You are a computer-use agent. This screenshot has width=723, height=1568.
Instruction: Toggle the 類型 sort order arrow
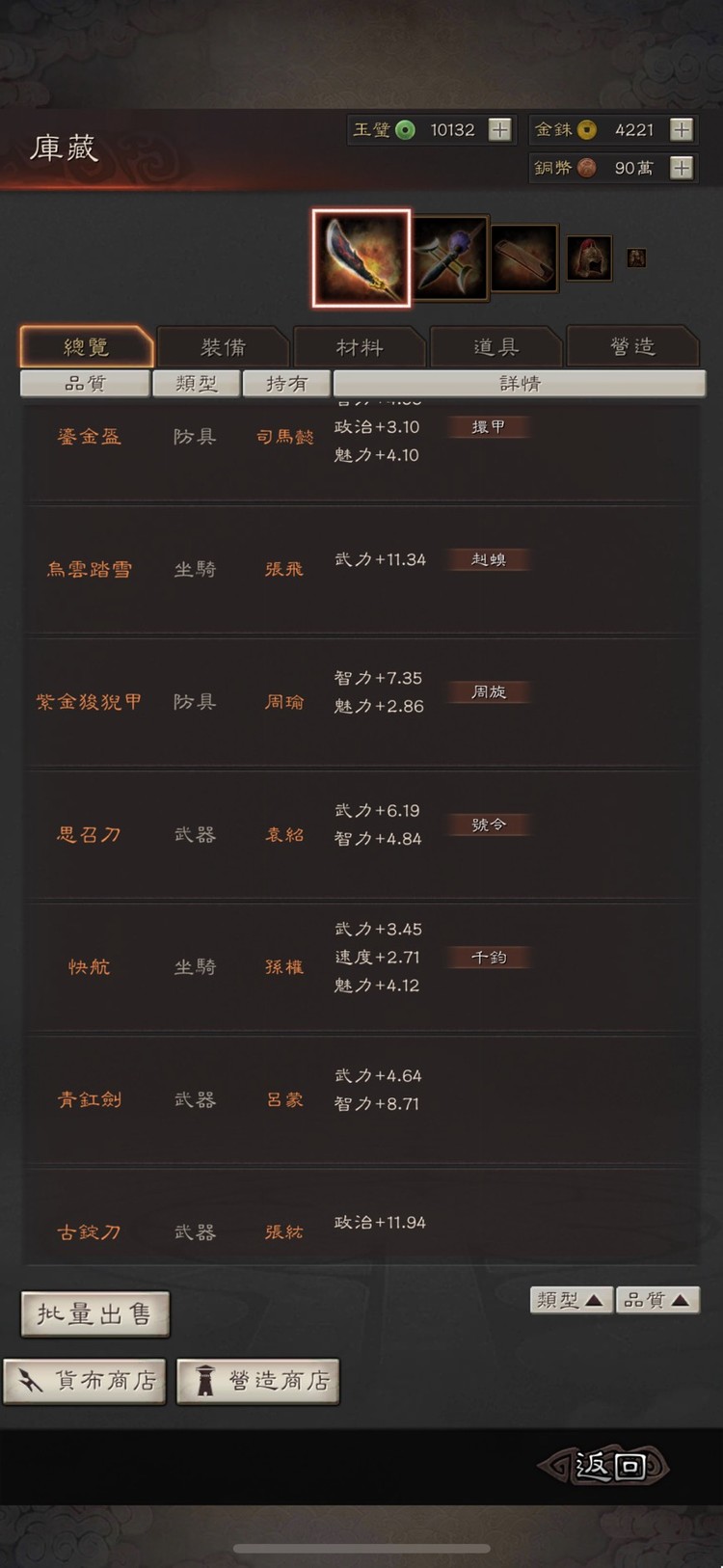[594, 1299]
